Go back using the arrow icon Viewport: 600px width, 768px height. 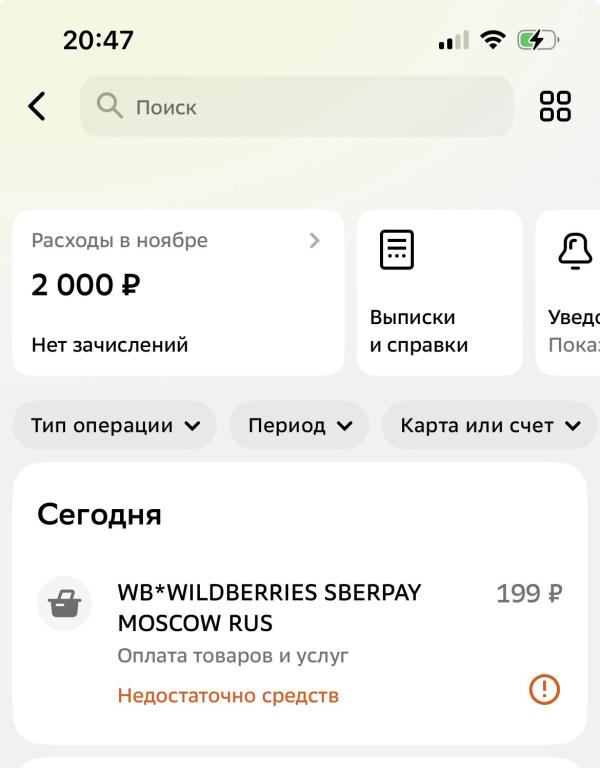tap(37, 106)
